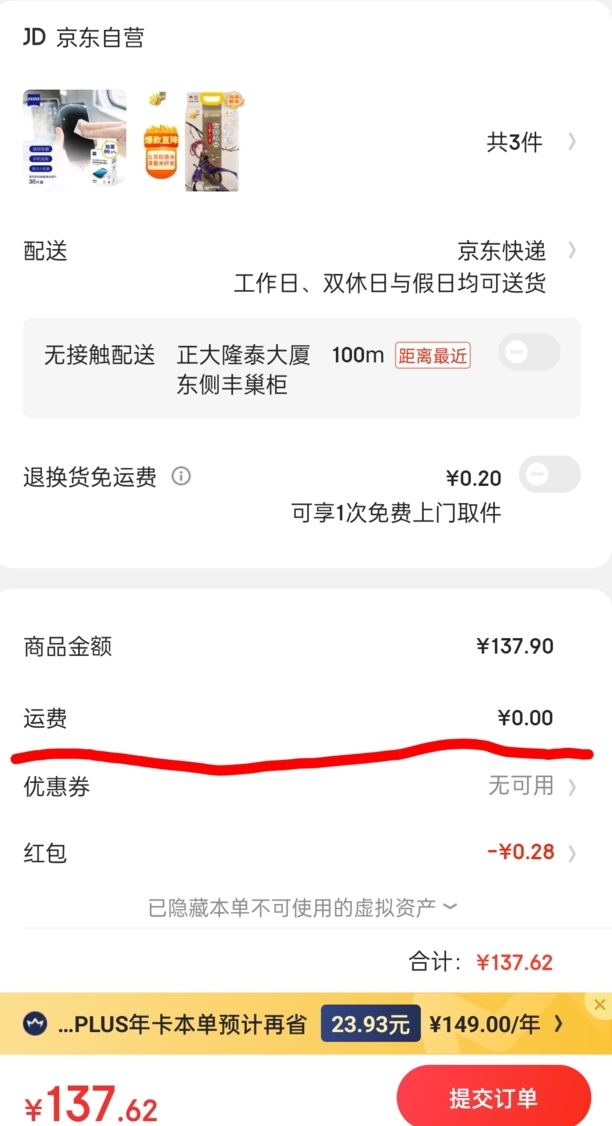Open the 共3件 product list
This screenshot has width=612, height=1126.
[531, 142]
